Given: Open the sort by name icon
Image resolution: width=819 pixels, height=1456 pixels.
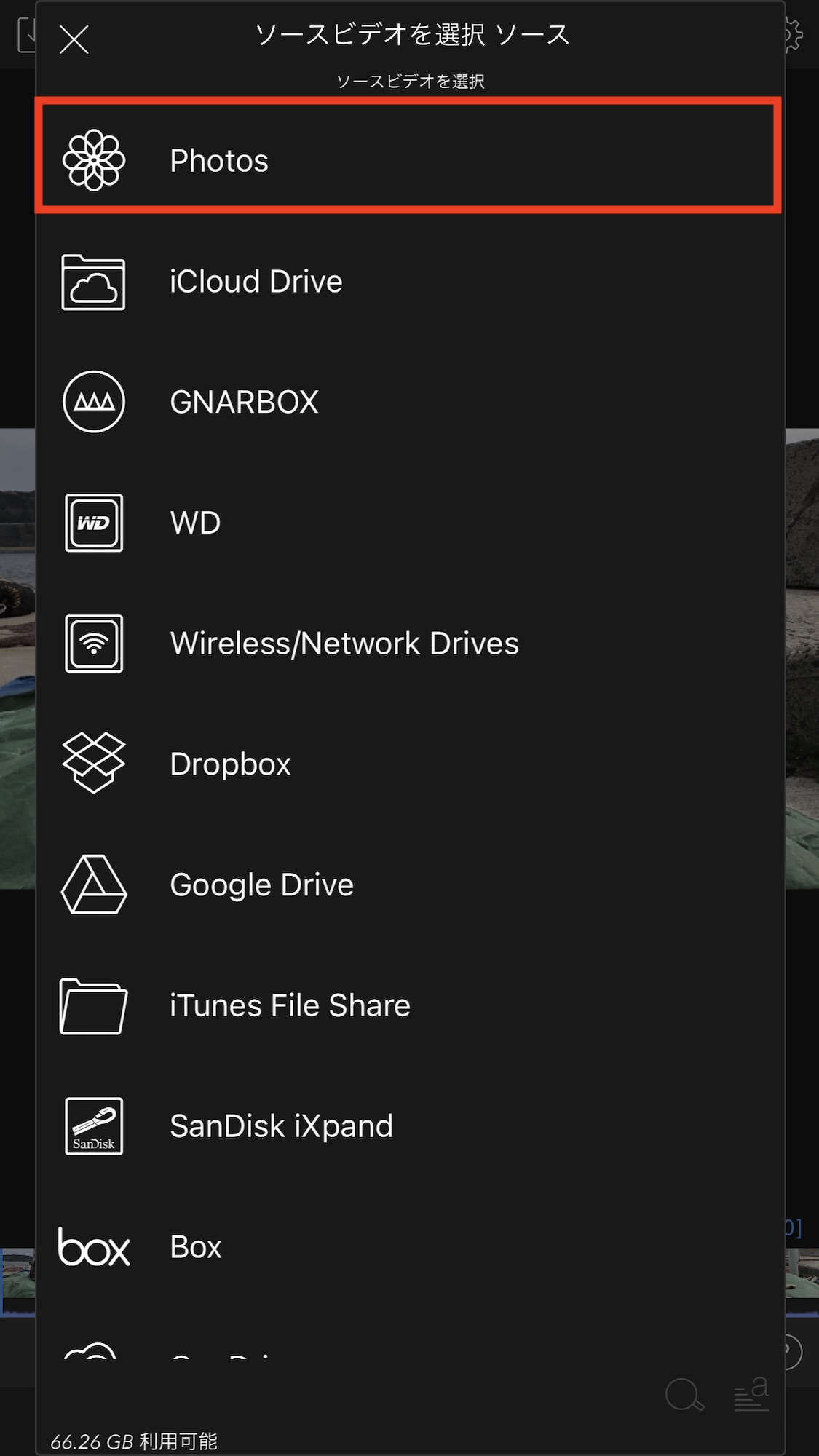Looking at the screenshot, I should point(751,1395).
